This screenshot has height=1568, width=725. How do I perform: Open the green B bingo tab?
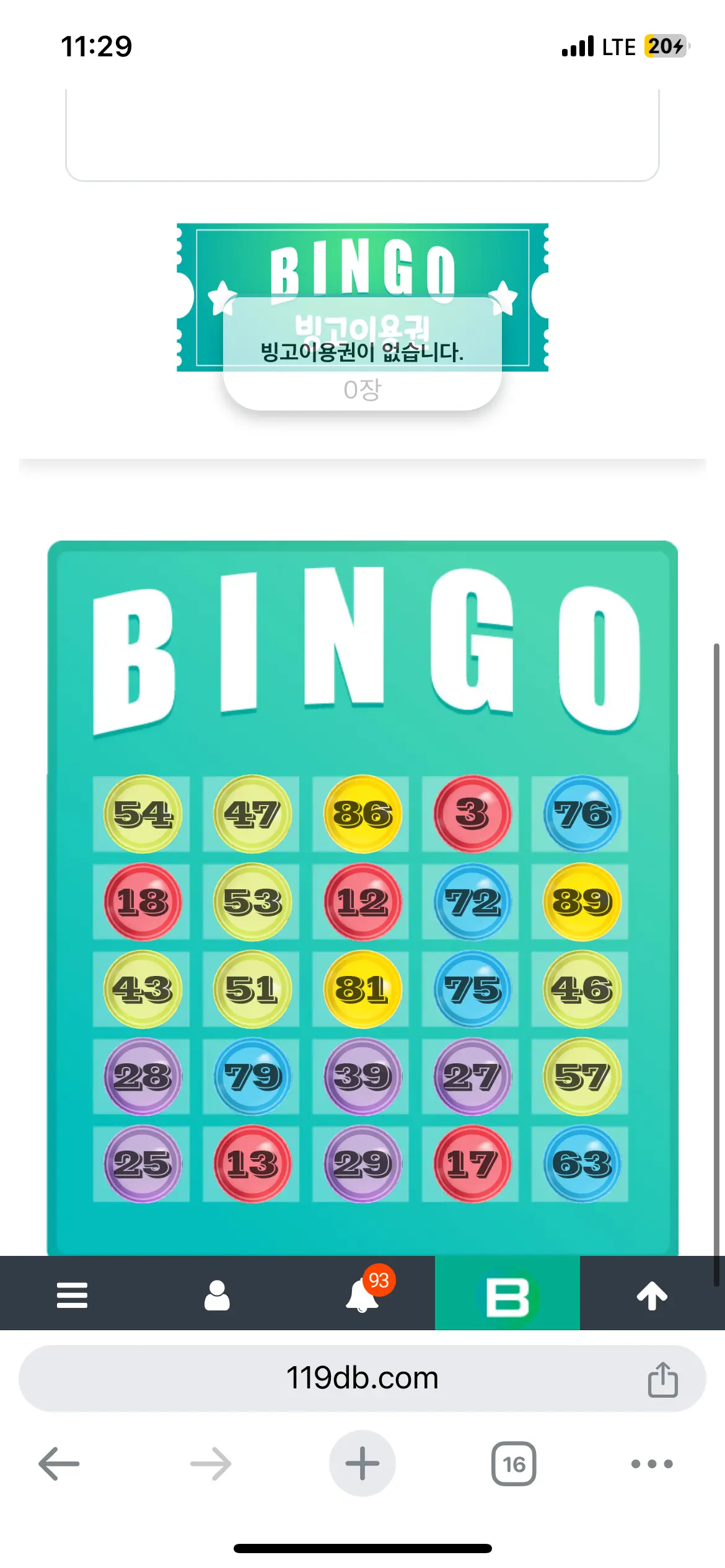507,1294
